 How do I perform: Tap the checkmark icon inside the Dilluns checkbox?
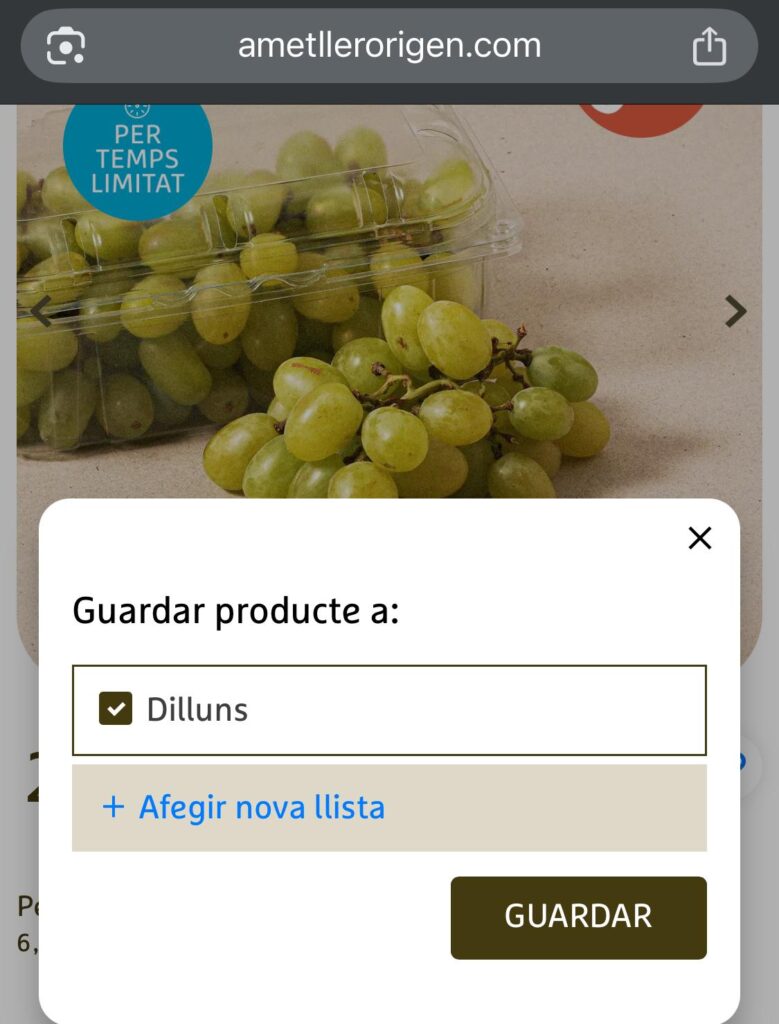[x=118, y=708]
